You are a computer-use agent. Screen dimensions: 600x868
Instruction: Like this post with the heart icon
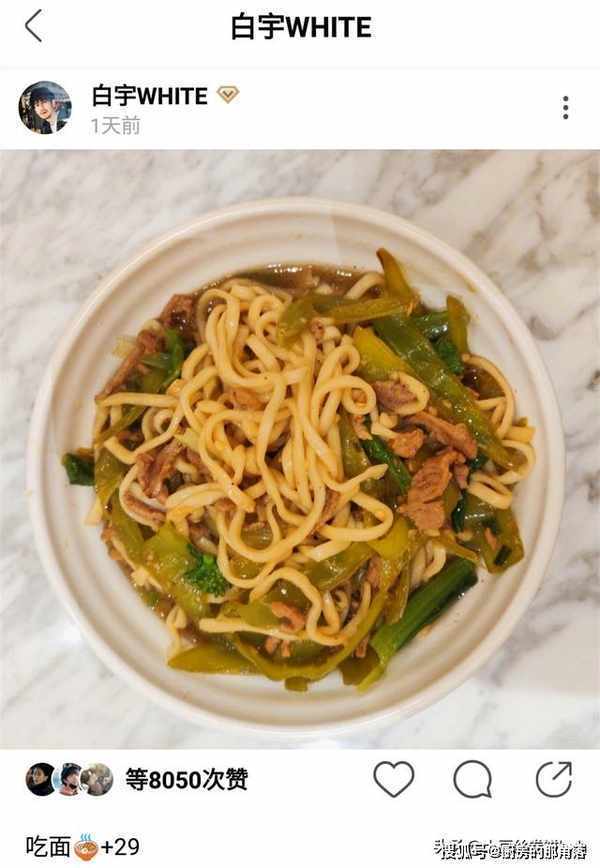393,779
